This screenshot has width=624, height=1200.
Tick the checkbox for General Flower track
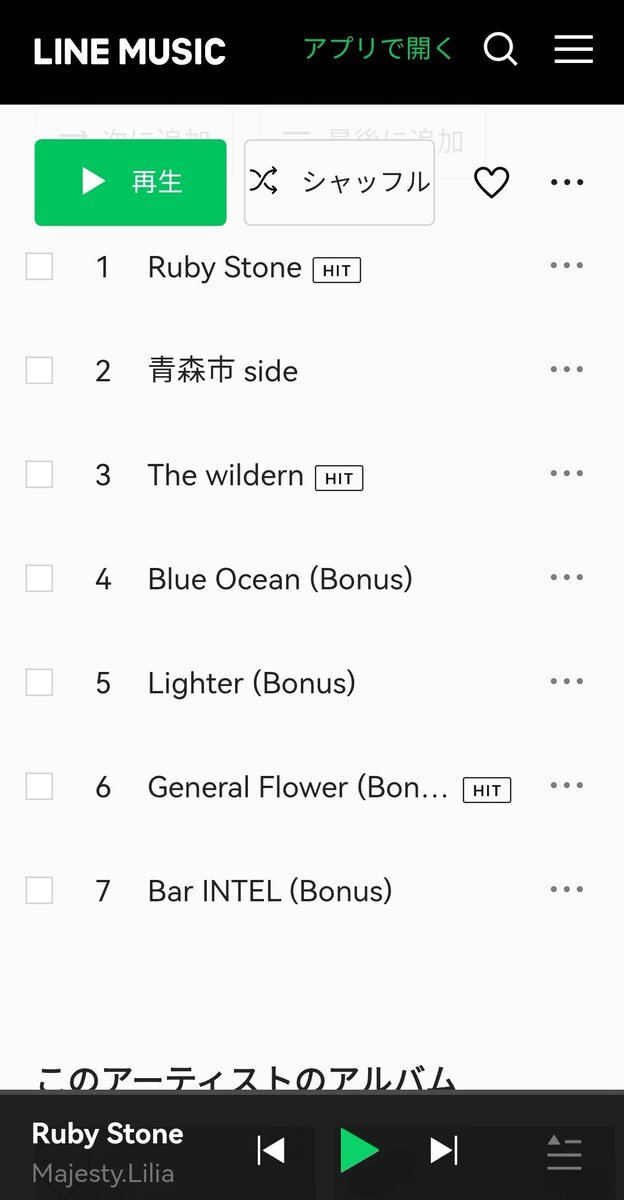point(39,787)
